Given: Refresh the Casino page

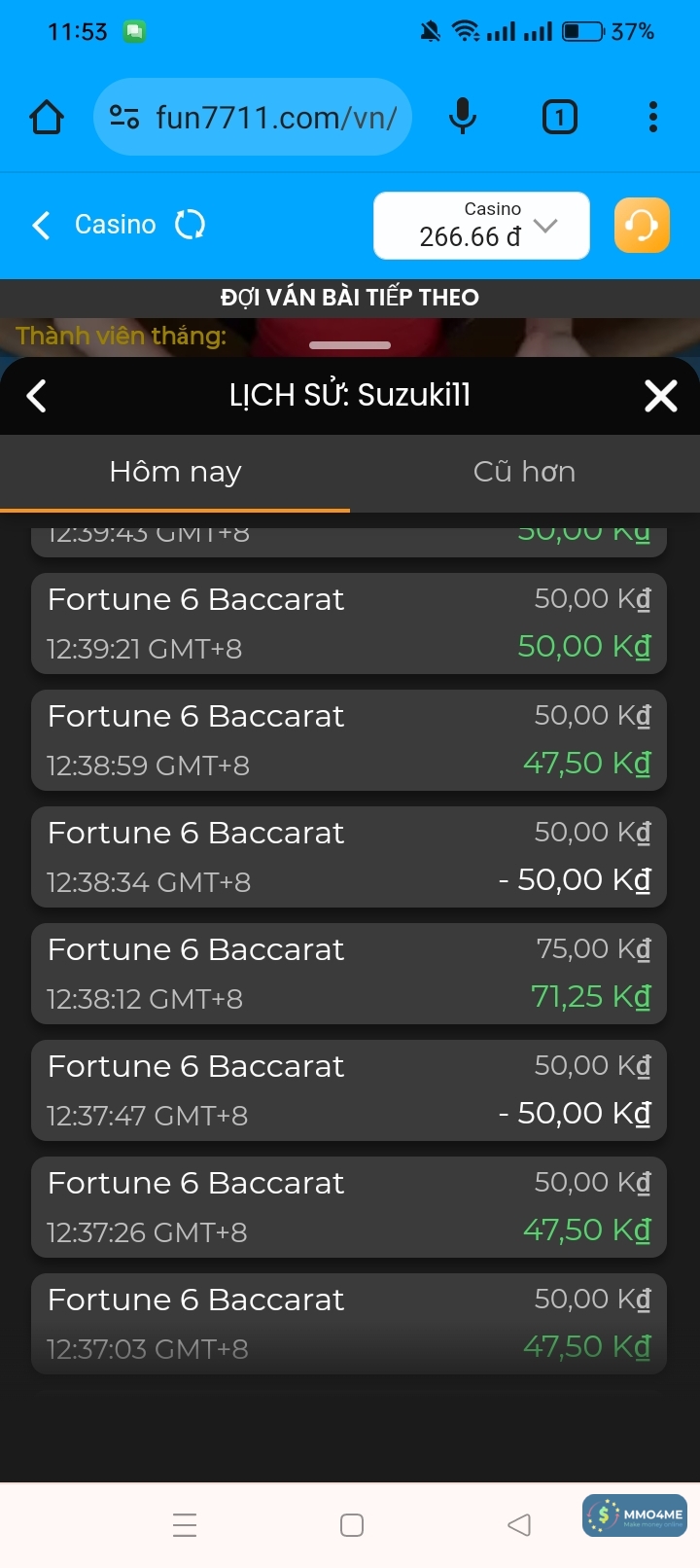Looking at the screenshot, I should click(190, 226).
